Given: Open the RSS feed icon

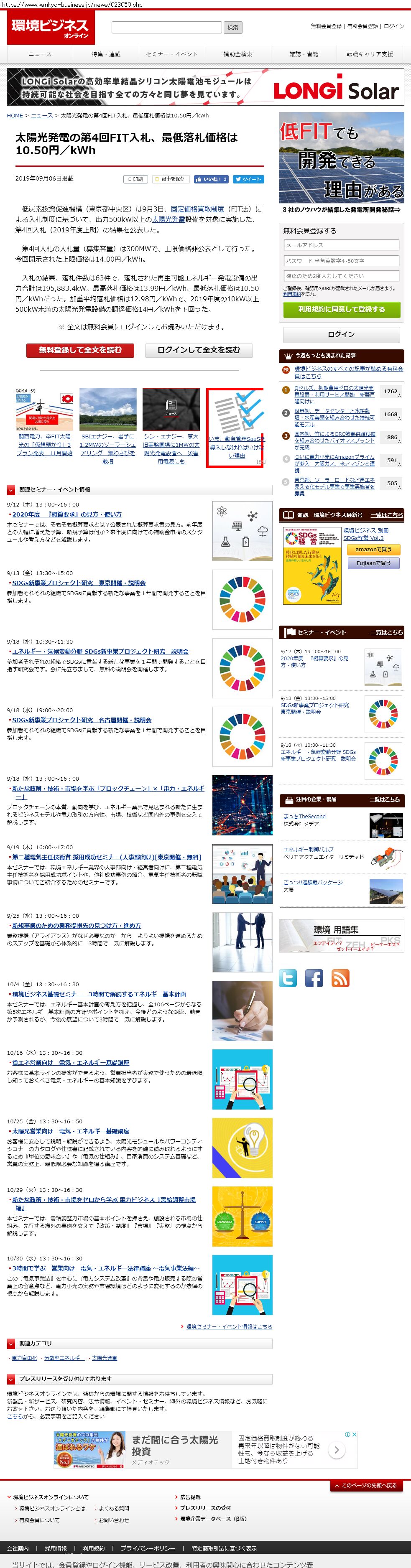Looking at the screenshot, I should (340, 977).
